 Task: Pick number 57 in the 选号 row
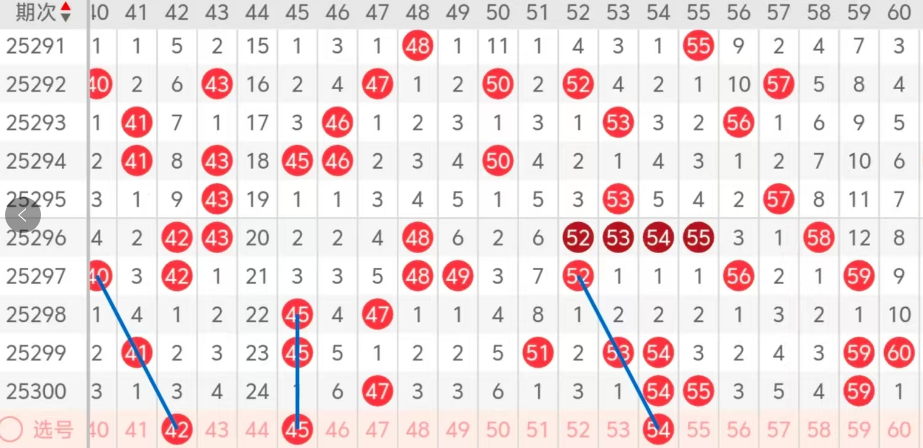(778, 430)
